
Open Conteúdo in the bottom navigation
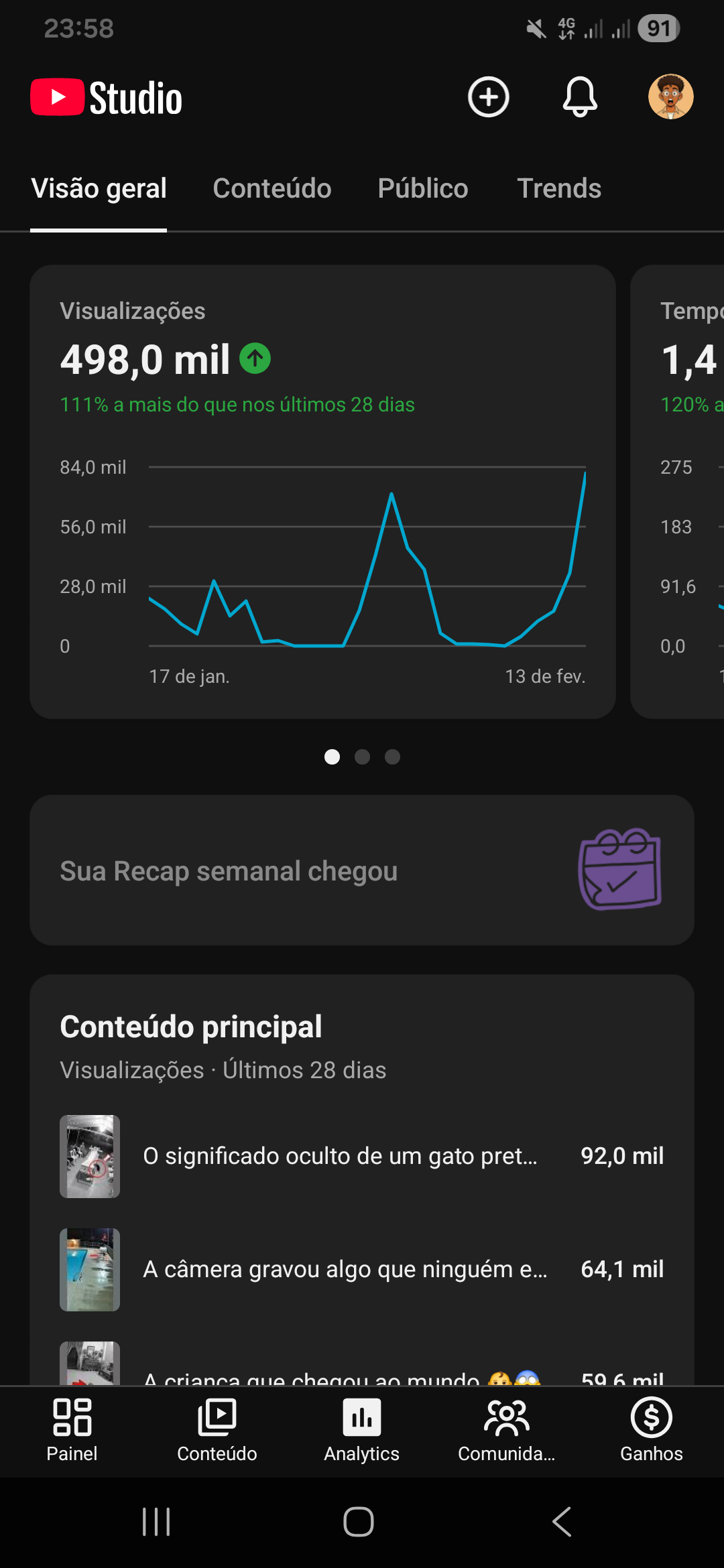[217, 1430]
